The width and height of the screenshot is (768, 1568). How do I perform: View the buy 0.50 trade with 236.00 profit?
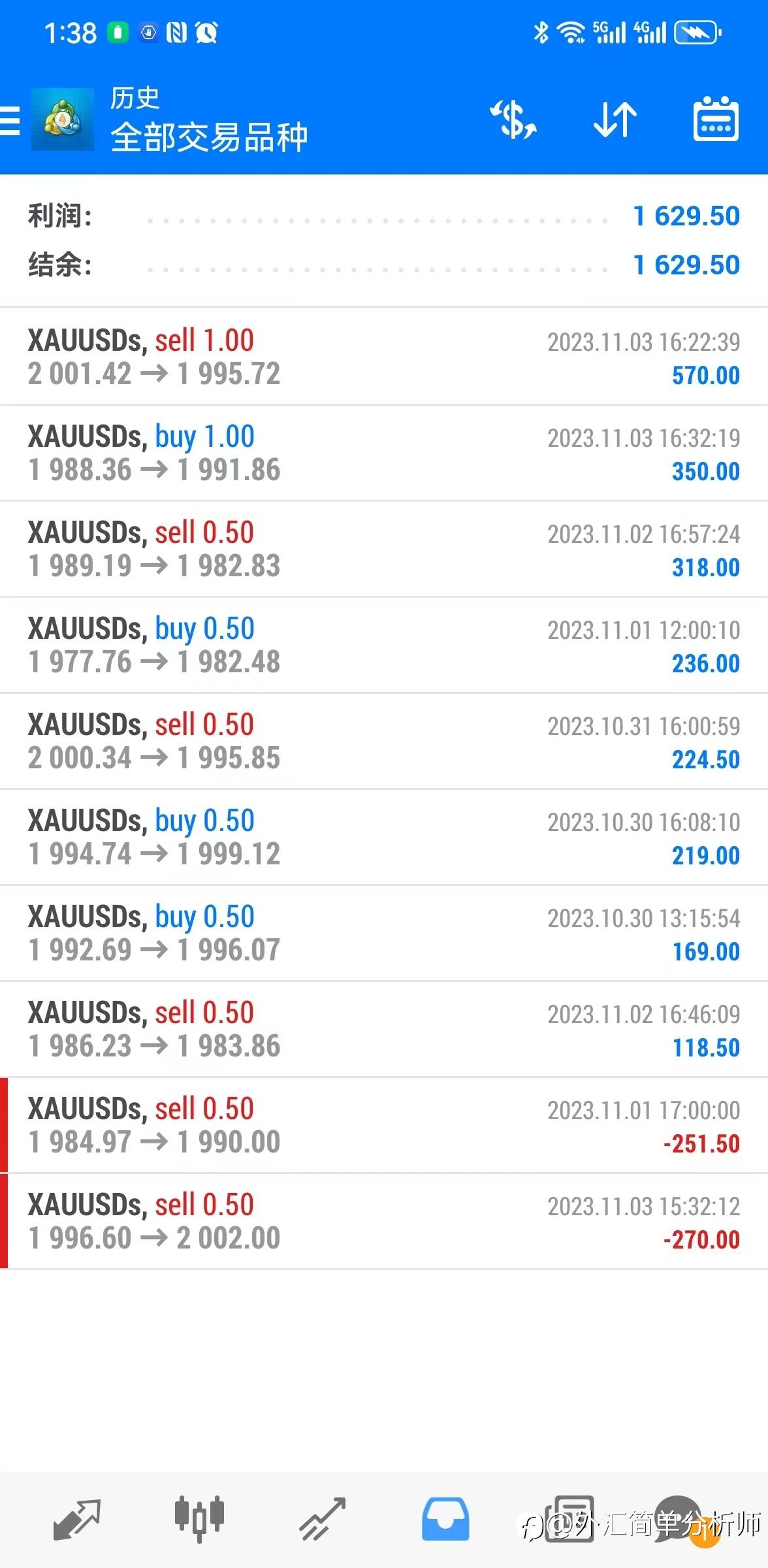pos(384,645)
